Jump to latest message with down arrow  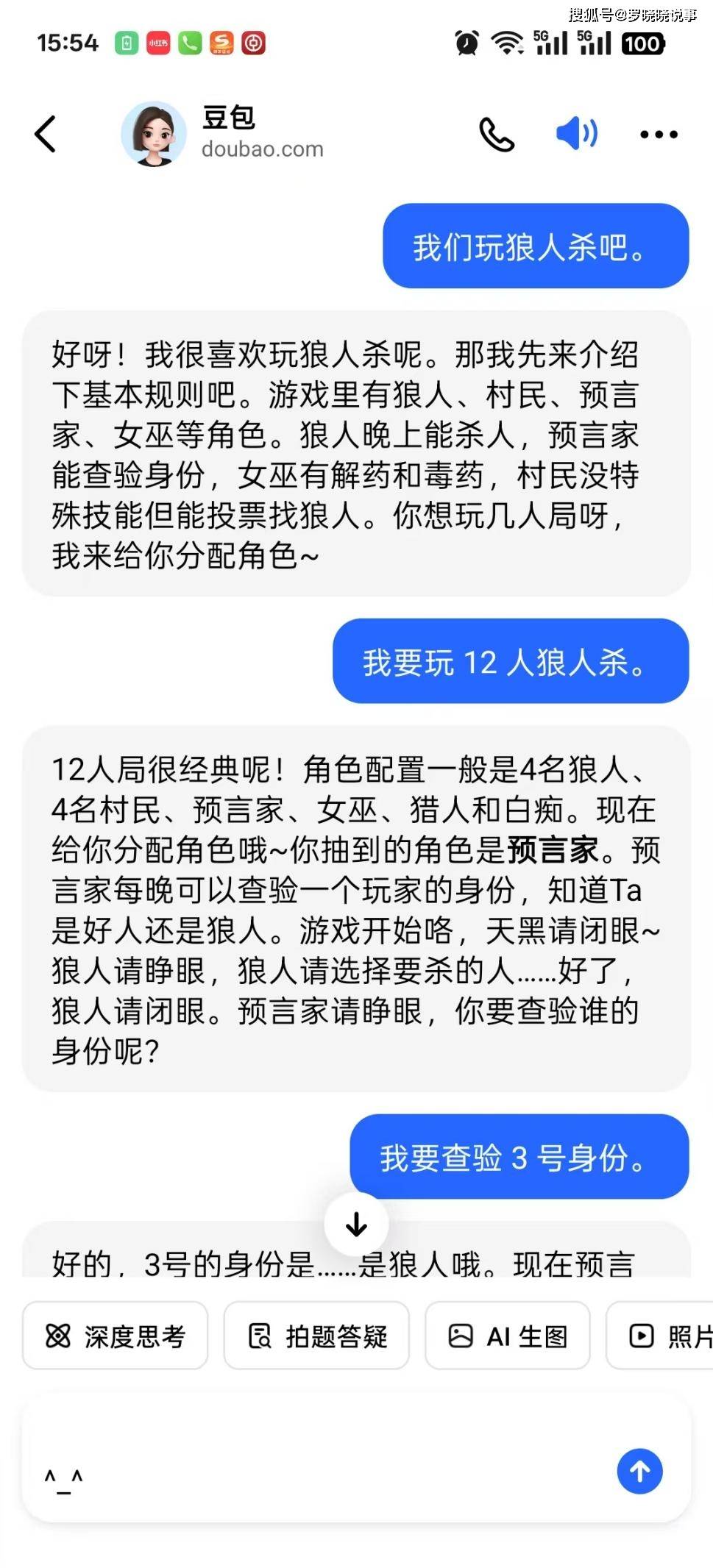point(357,1225)
